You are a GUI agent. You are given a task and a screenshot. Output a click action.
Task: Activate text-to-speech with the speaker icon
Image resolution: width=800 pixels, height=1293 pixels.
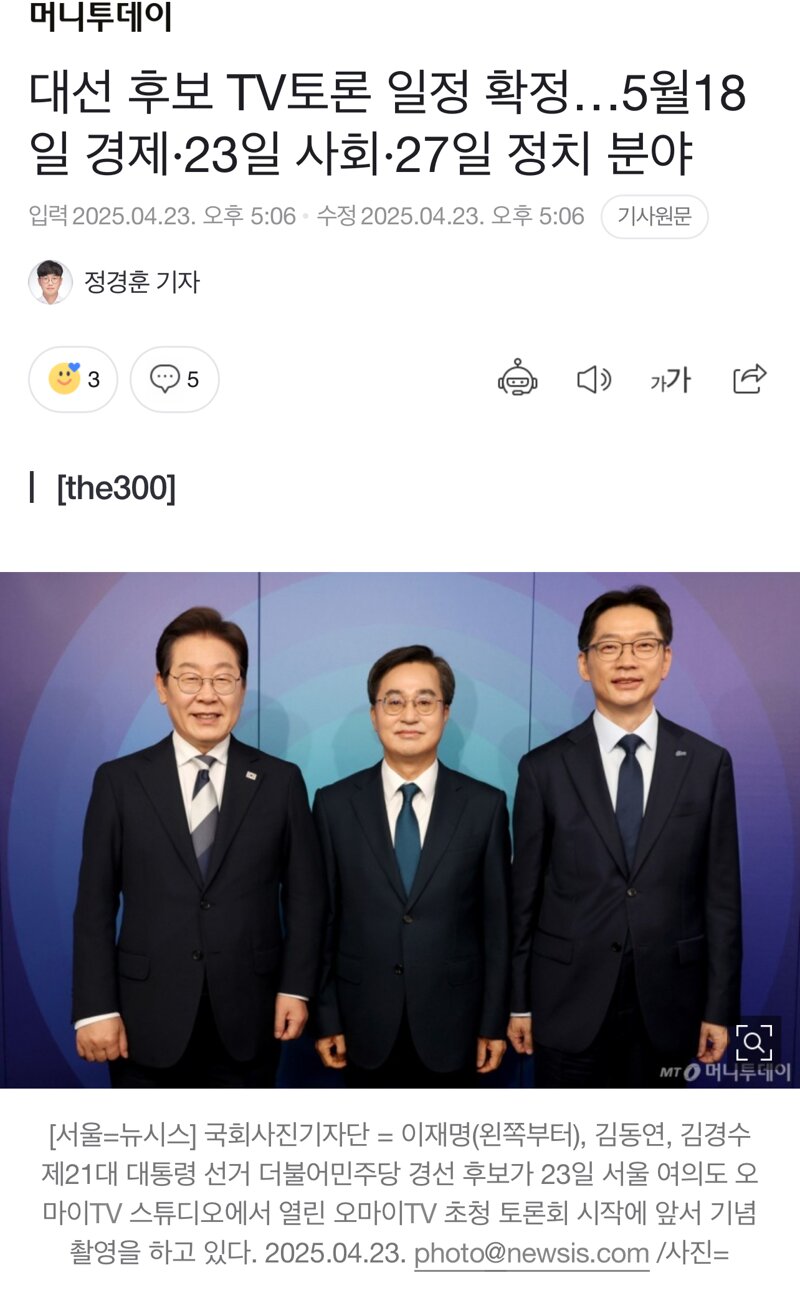tap(595, 379)
